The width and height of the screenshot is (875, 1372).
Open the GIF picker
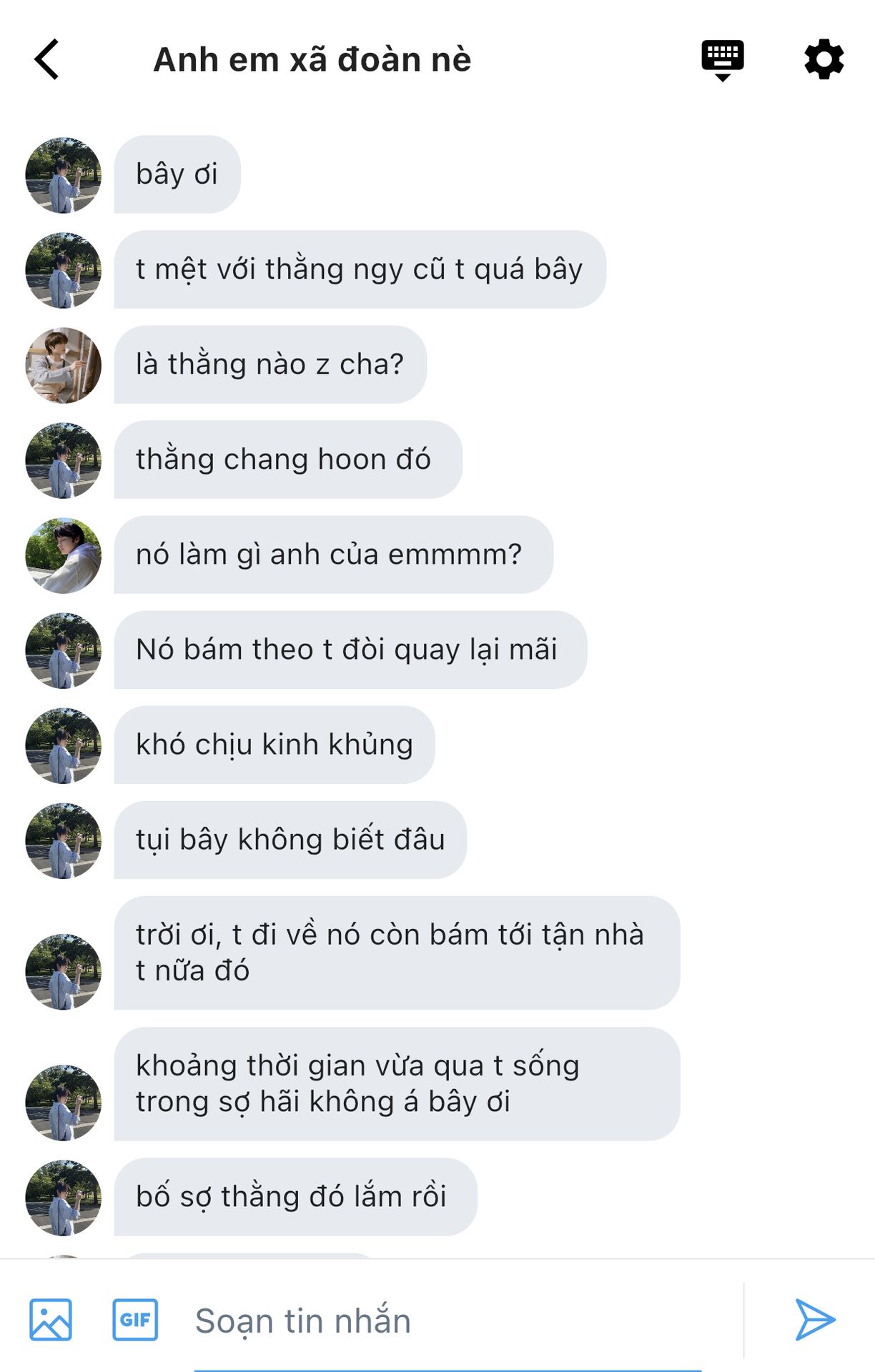tap(135, 1319)
